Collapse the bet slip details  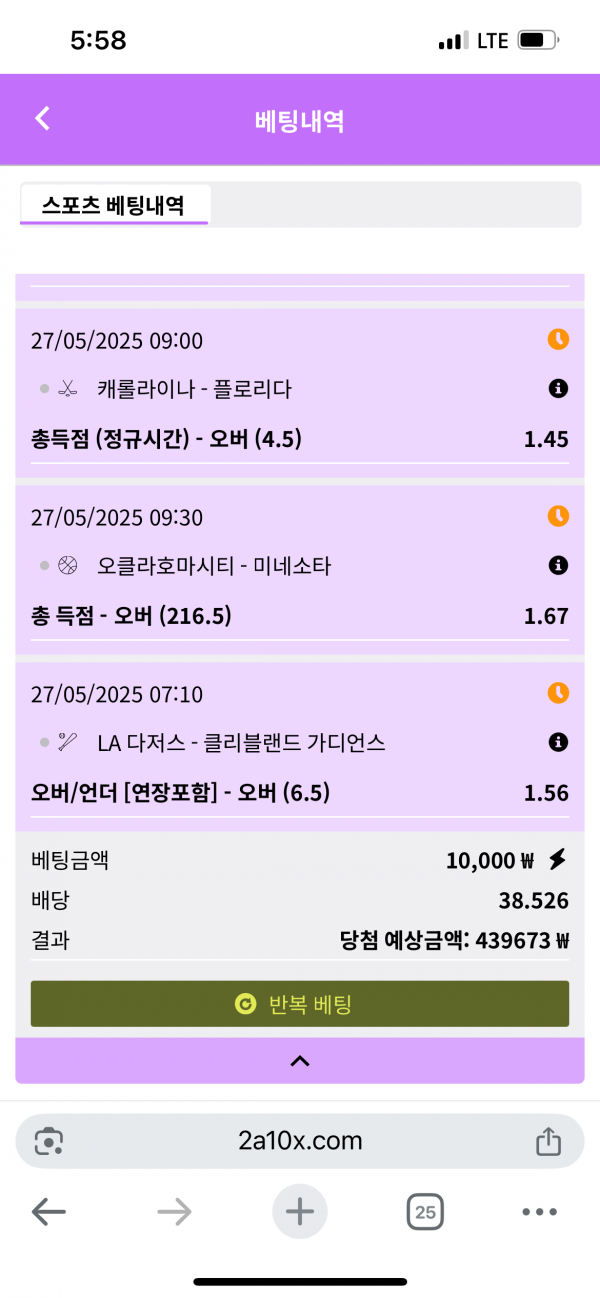300,1061
